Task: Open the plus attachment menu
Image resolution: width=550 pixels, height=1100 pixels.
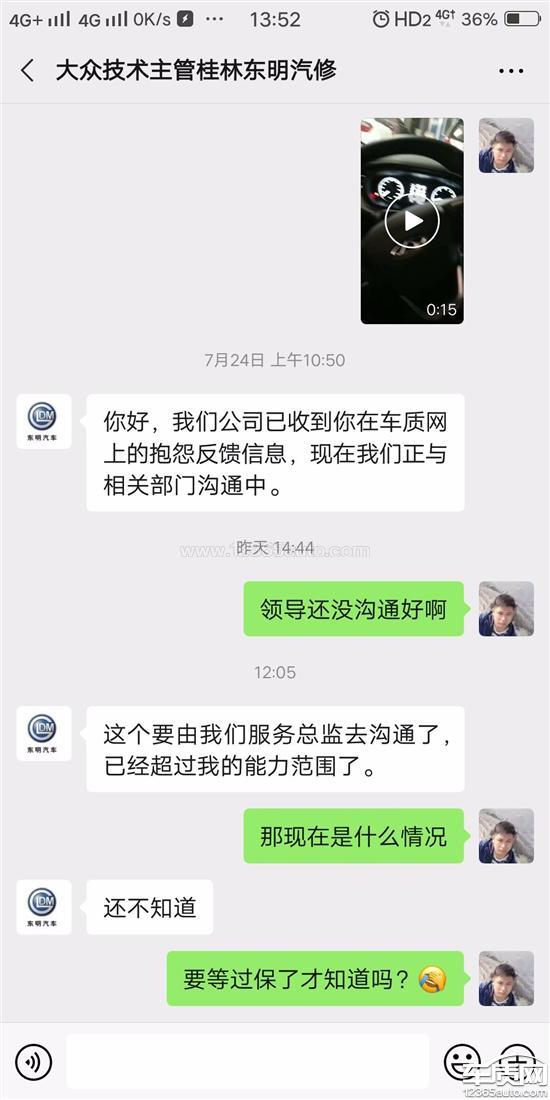Action: tap(518, 1062)
